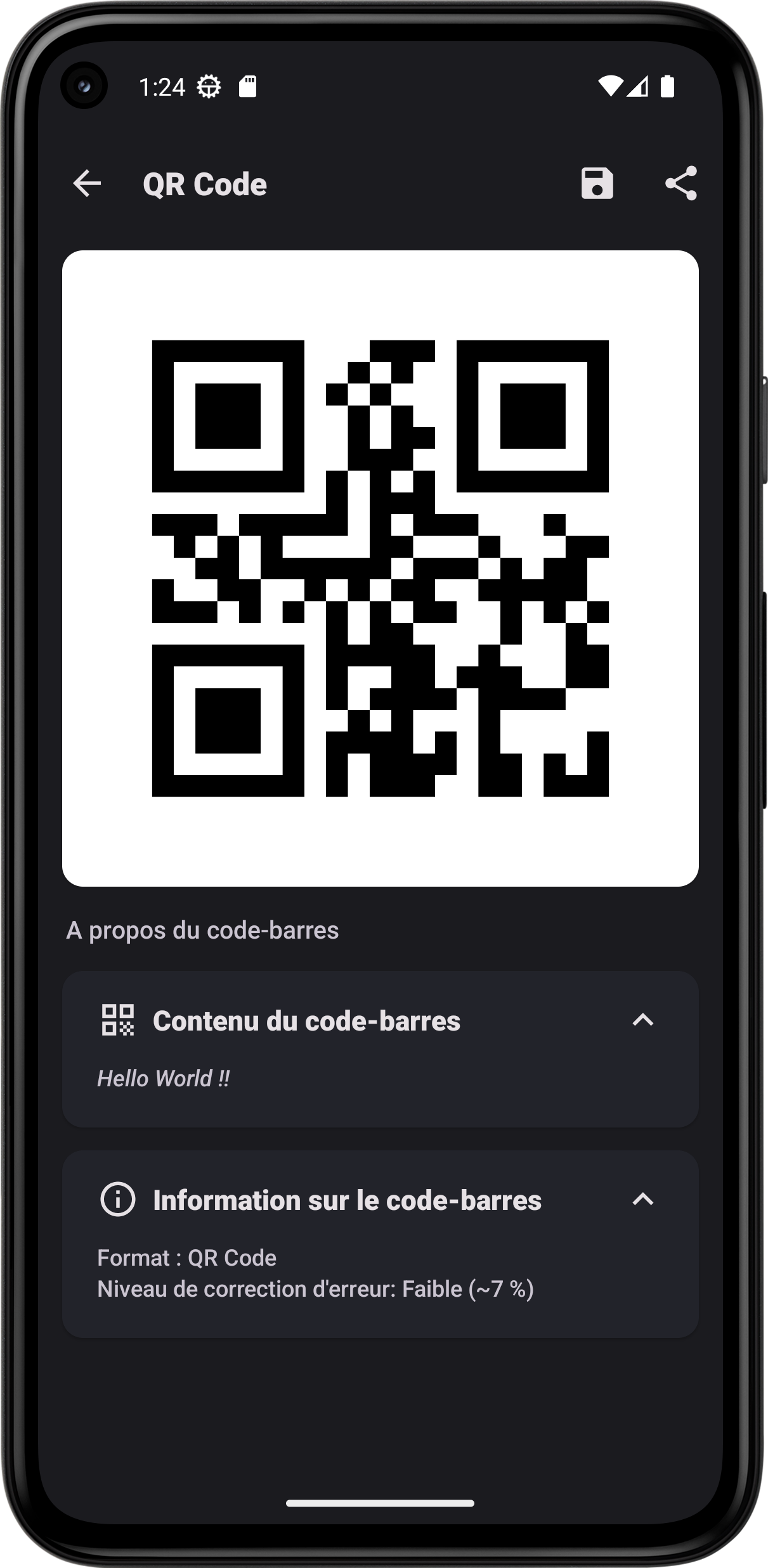Share the QR code
This screenshot has height=1568, width=768.
[x=680, y=184]
